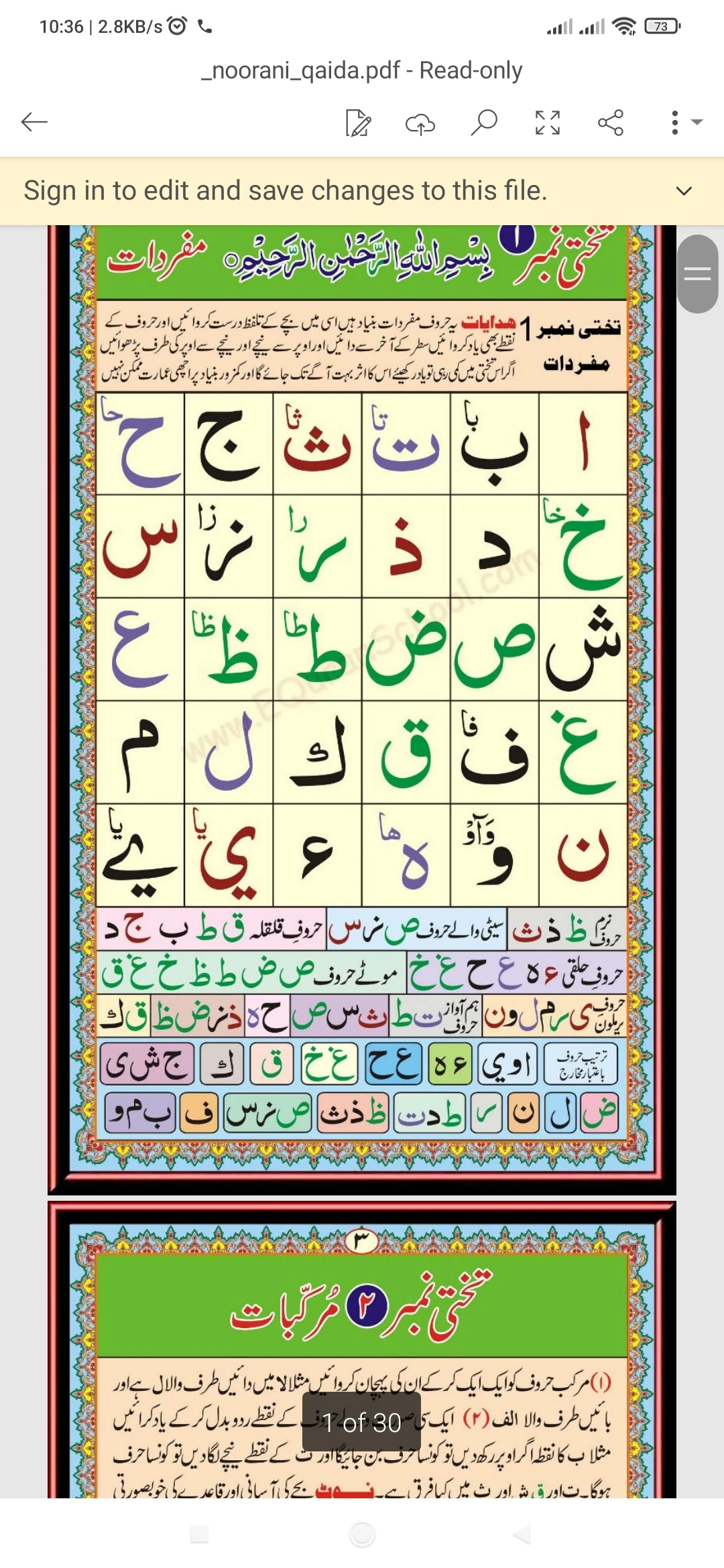Tap the scroll handle on the right edge
Image resolution: width=724 pixels, height=1568 pixels.
(x=697, y=273)
